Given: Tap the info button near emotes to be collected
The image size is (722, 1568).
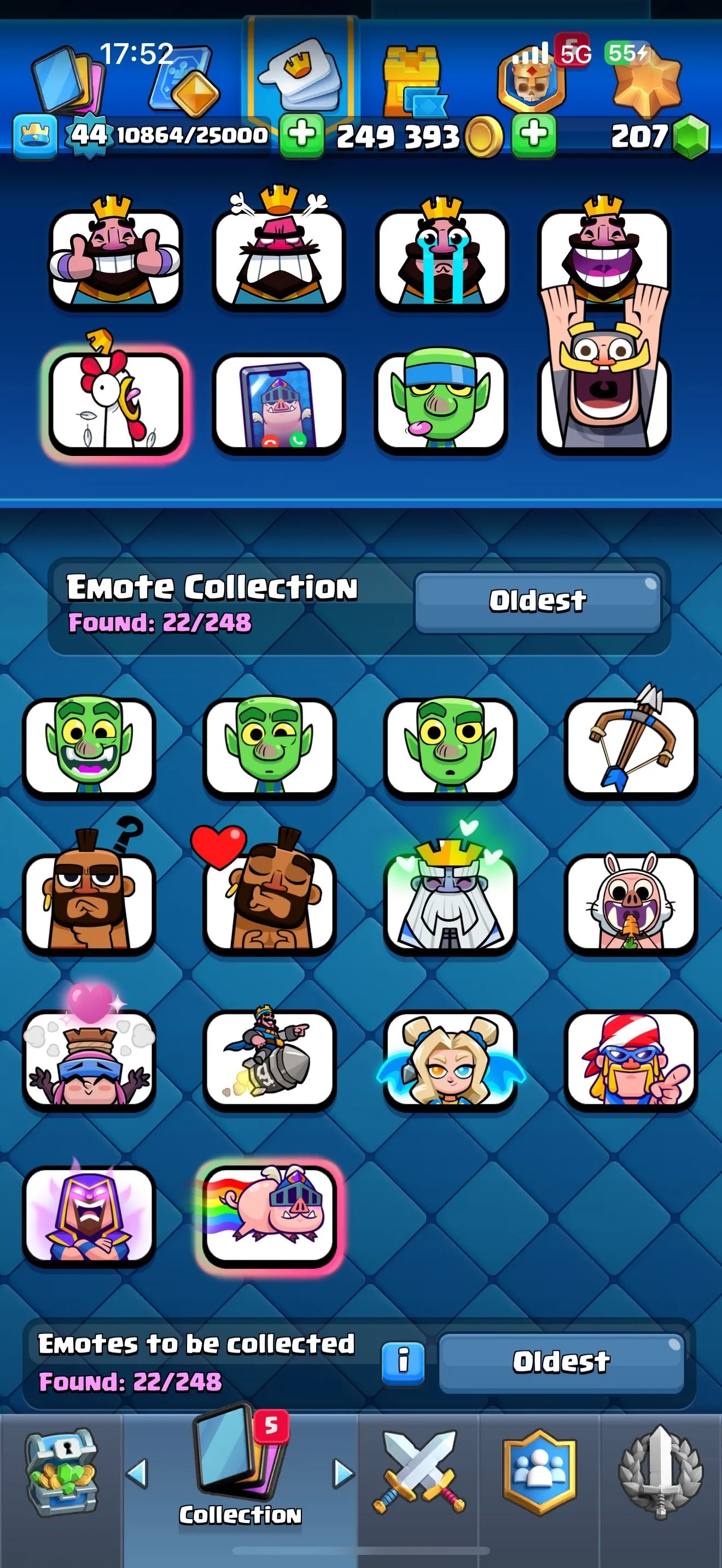Looking at the screenshot, I should point(403,1364).
